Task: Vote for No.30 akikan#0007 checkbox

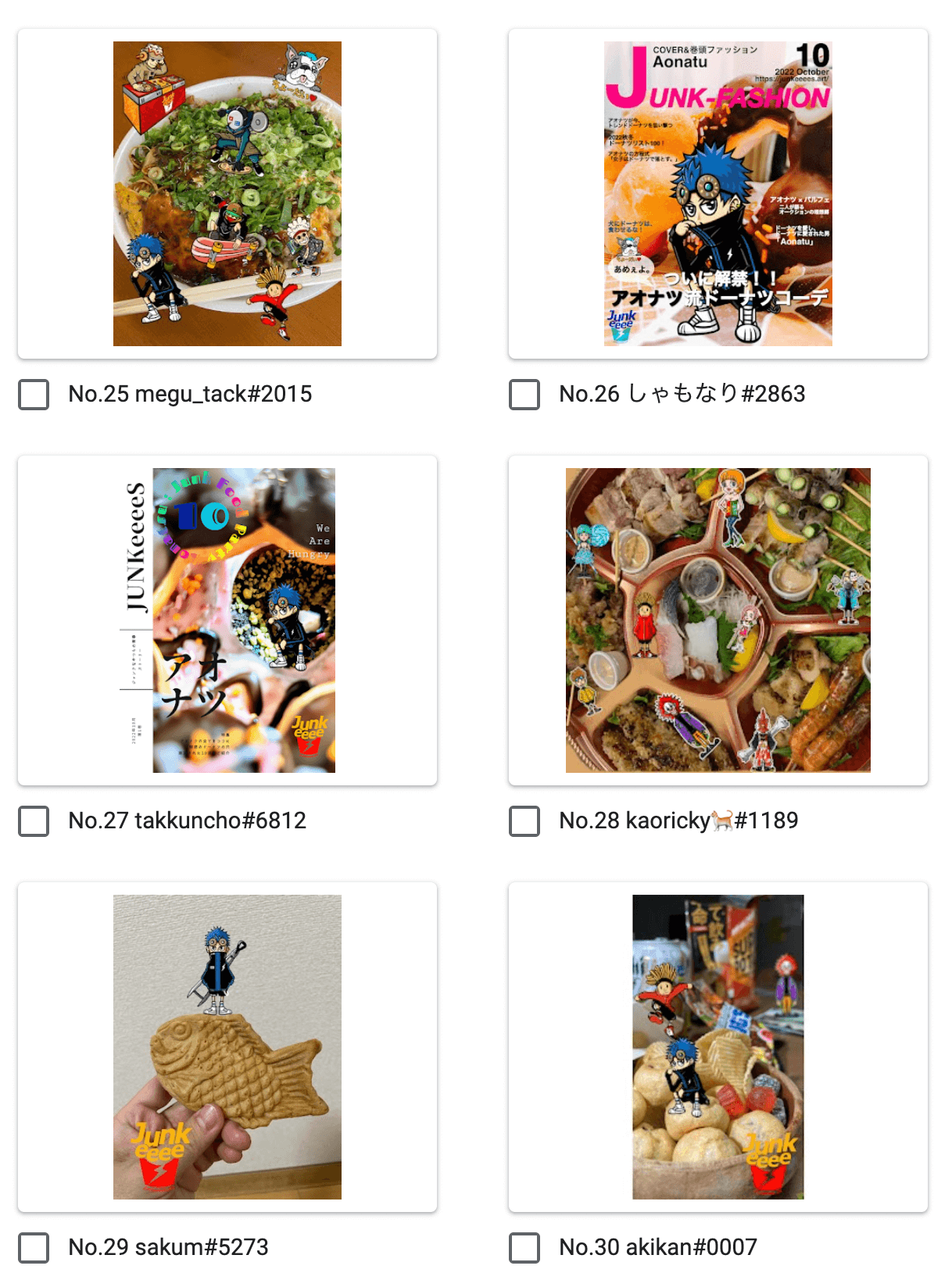Action: click(x=524, y=1248)
